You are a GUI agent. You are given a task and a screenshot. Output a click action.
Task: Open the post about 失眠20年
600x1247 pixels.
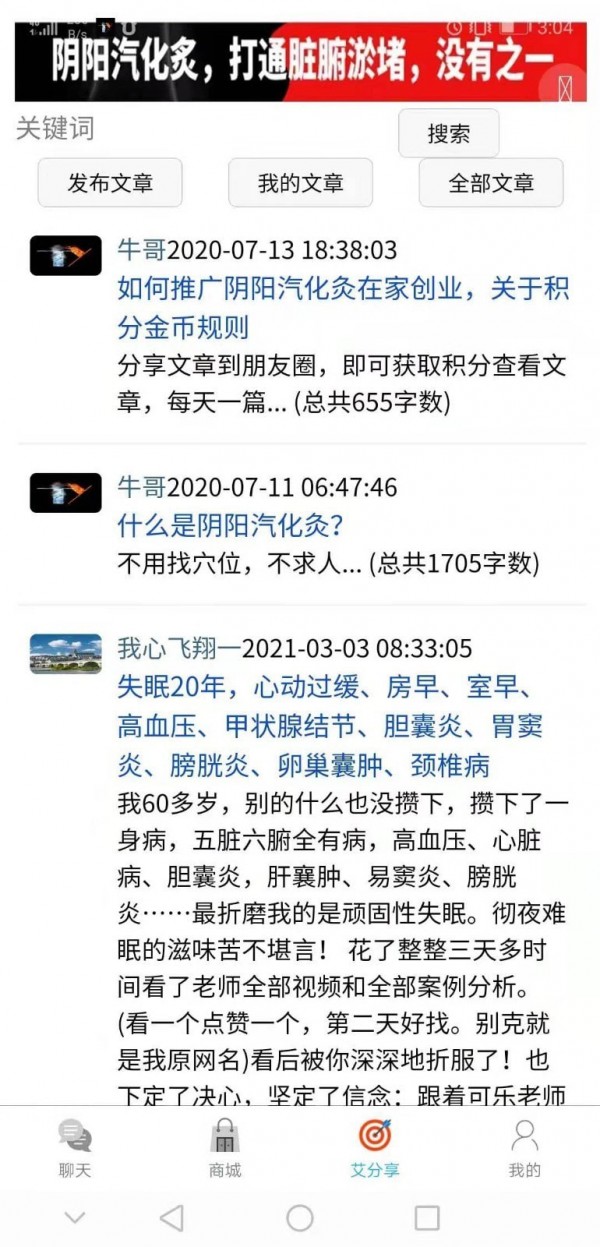pos(330,727)
